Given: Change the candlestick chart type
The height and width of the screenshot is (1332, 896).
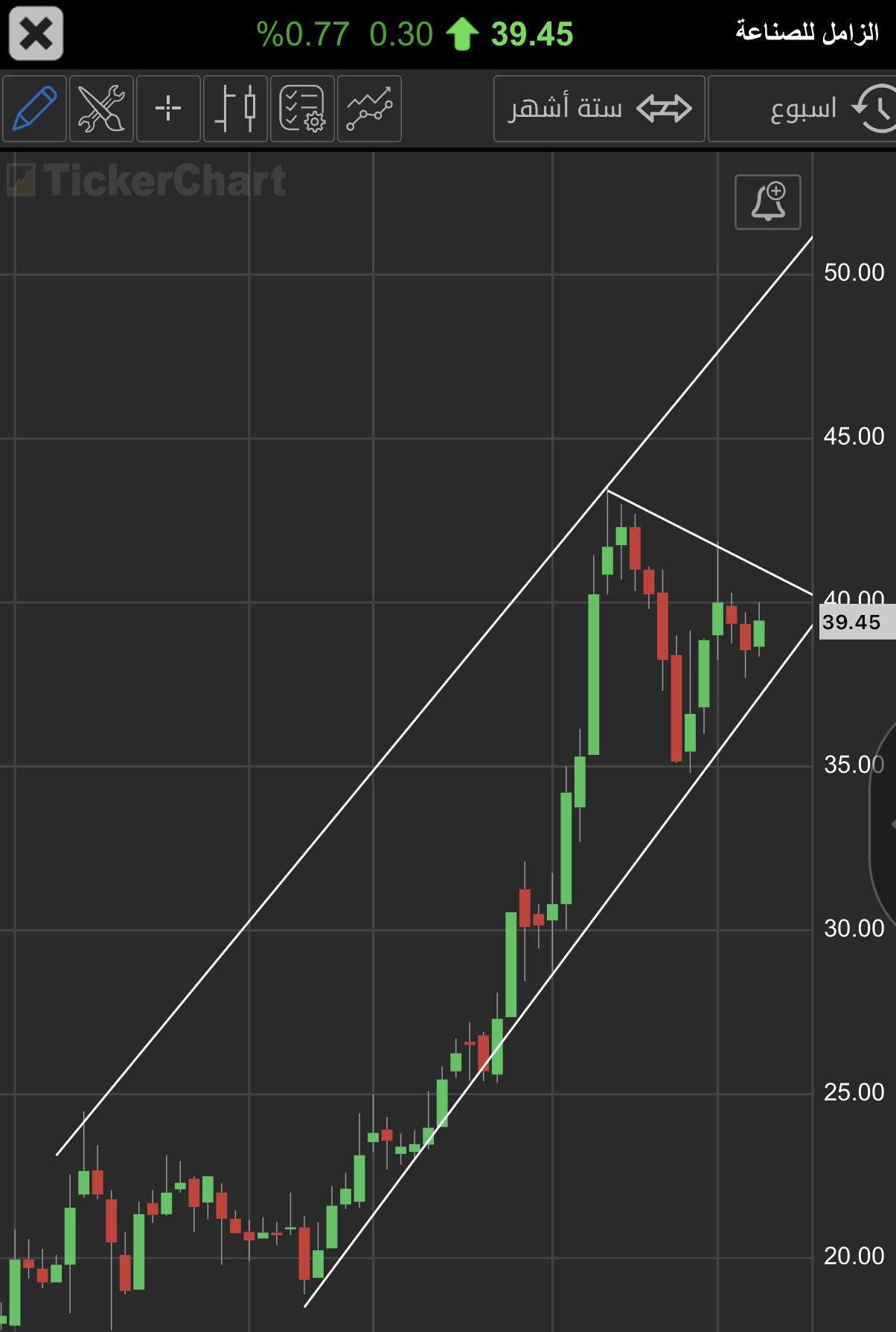Looking at the screenshot, I should 235,109.
